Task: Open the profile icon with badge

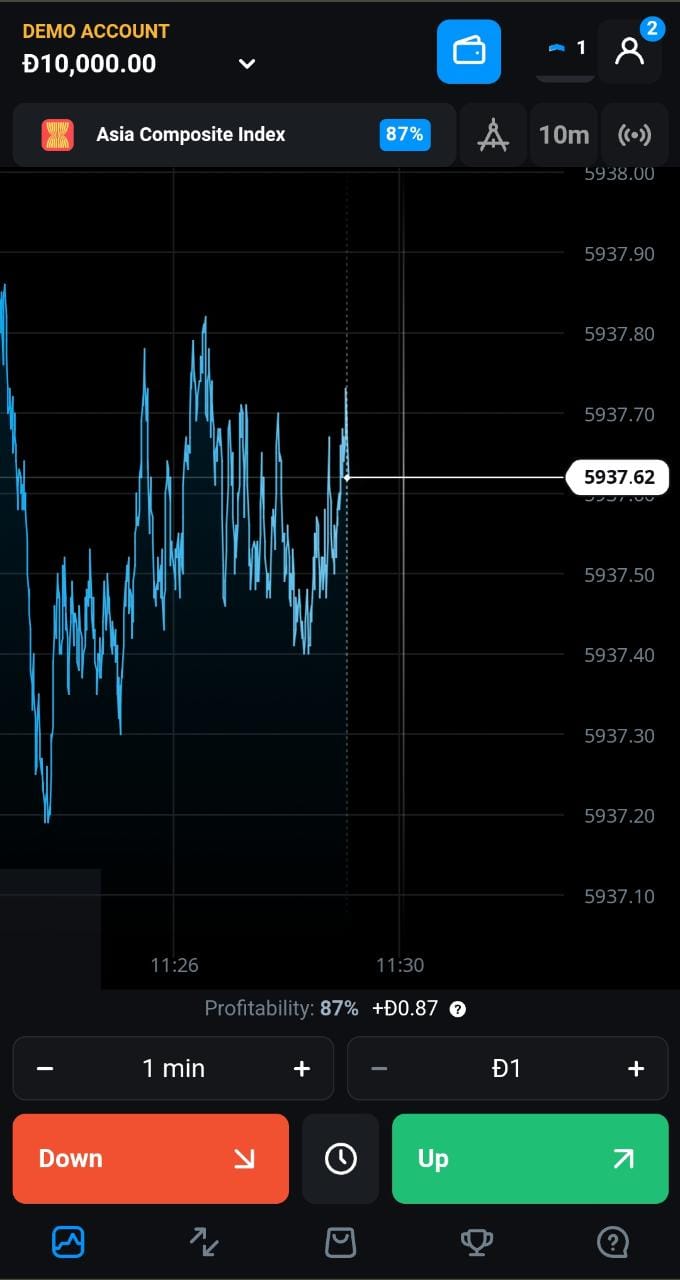Action: (629, 51)
